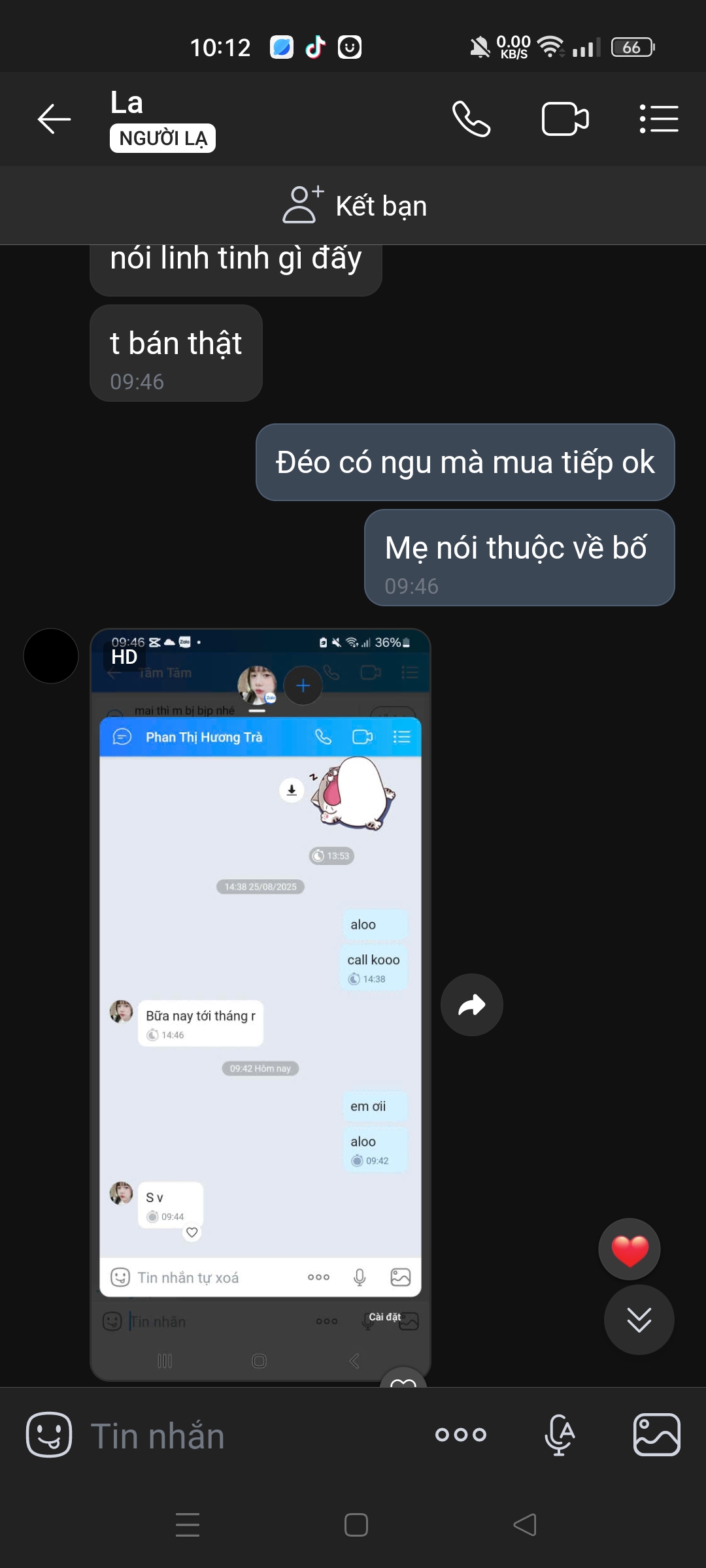The height and width of the screenshot is (1568, 706).
Task: Open the photo gallery picker
Action: (x=657, y=1435)
